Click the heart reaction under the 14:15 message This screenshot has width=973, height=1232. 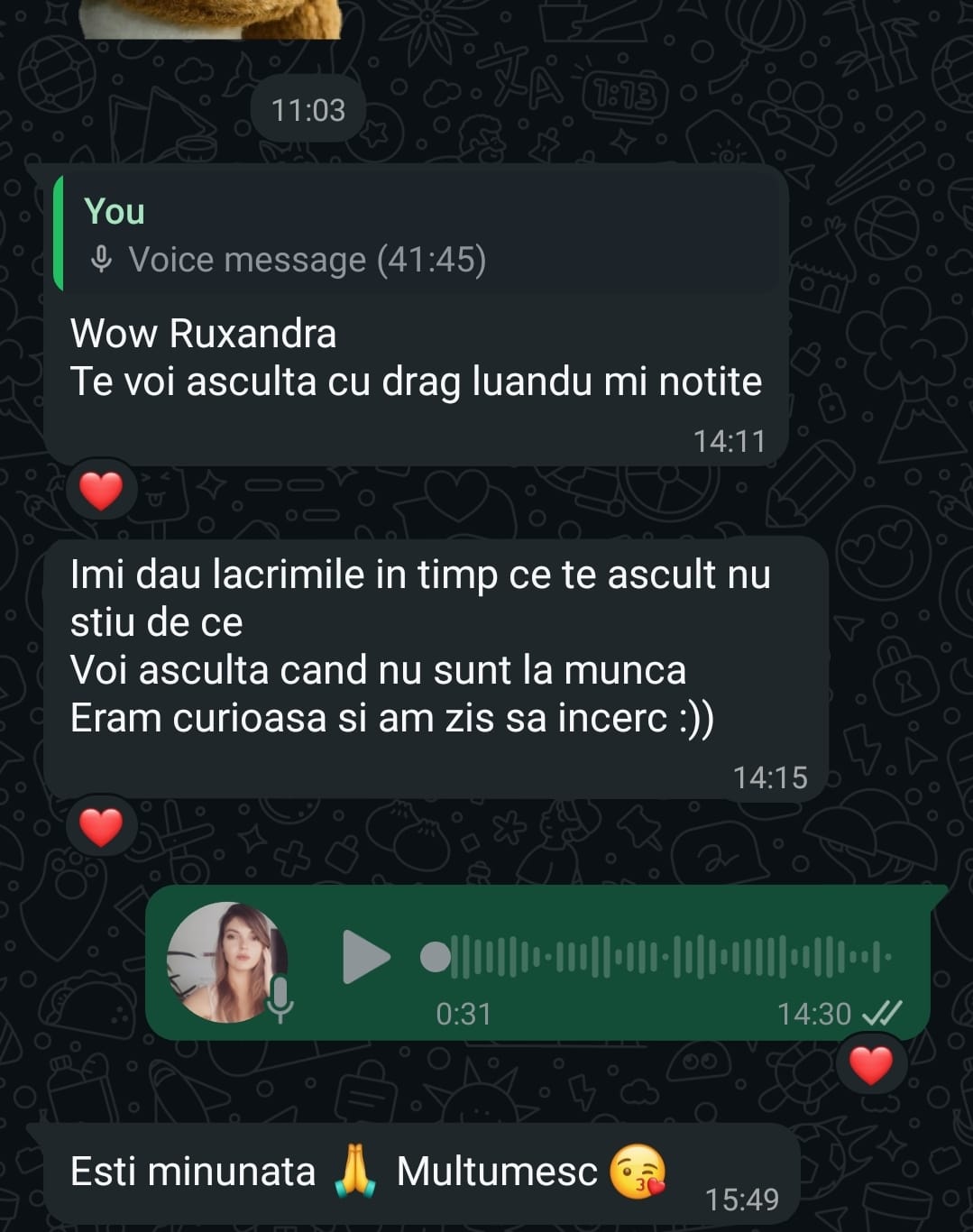coord(102,825)
